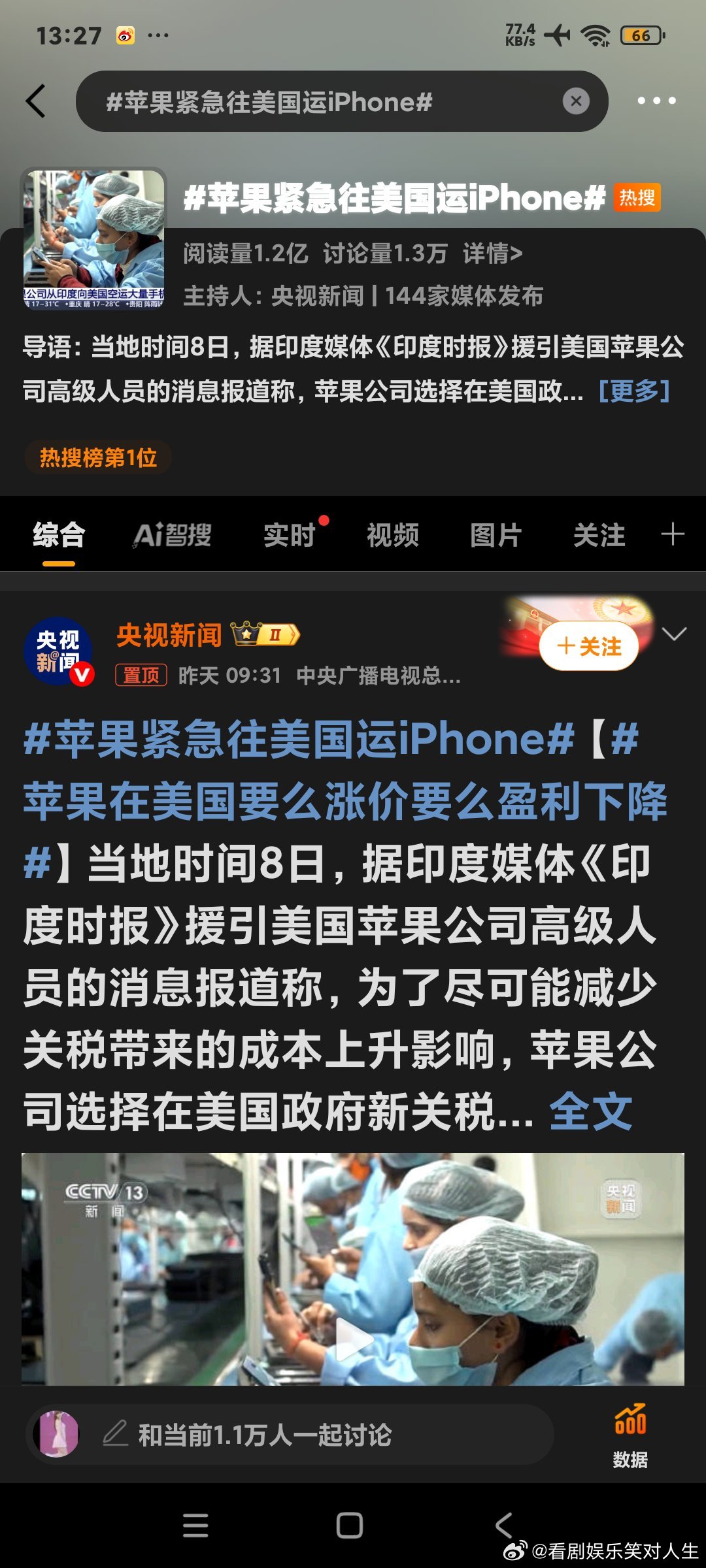Expand the intro with [更多]
The image size is (706, 1568).
(x=634, y=391)
